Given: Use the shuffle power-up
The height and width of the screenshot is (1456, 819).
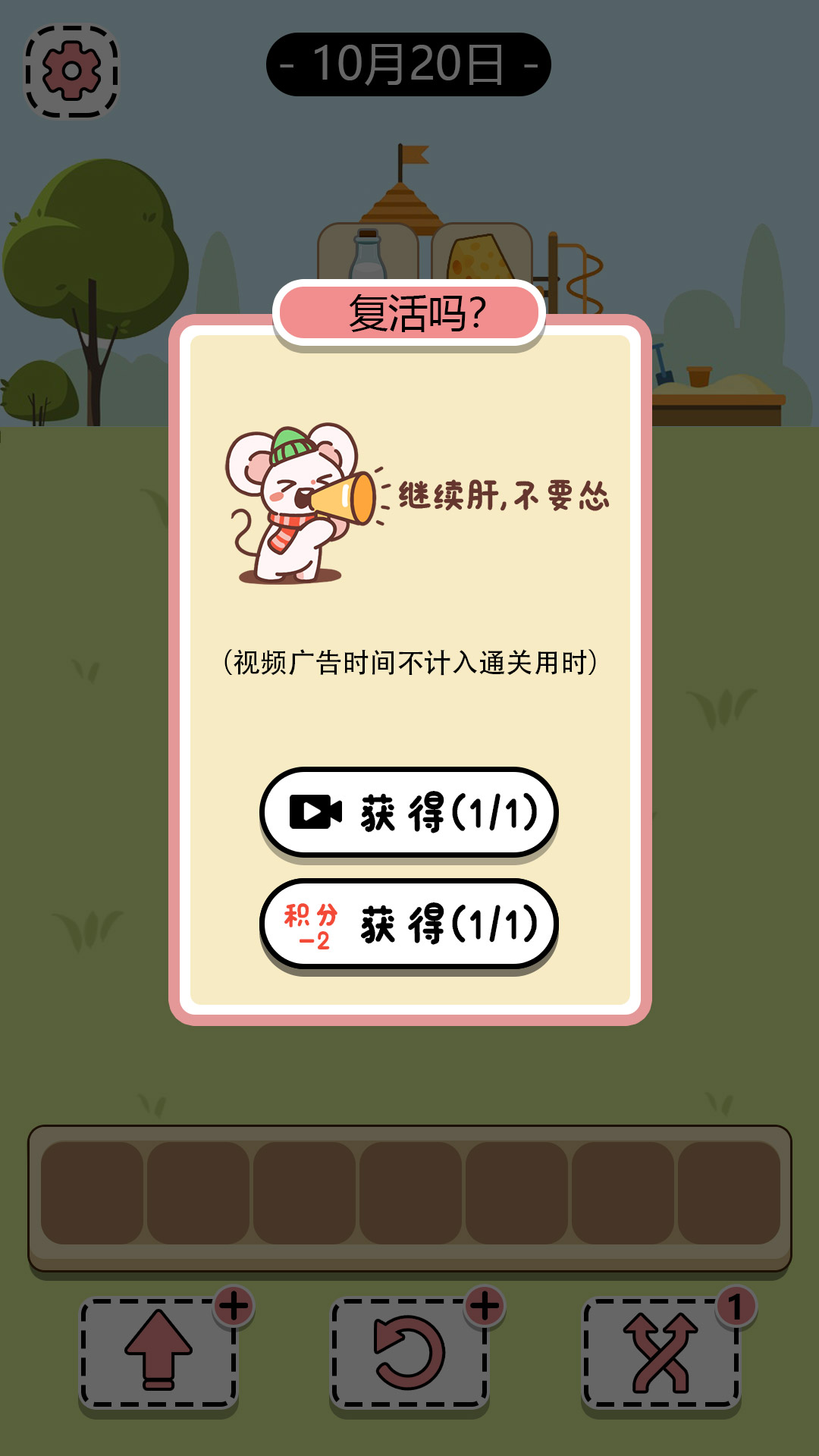Looking at the screenshot, I should [x=661, y=1352].
